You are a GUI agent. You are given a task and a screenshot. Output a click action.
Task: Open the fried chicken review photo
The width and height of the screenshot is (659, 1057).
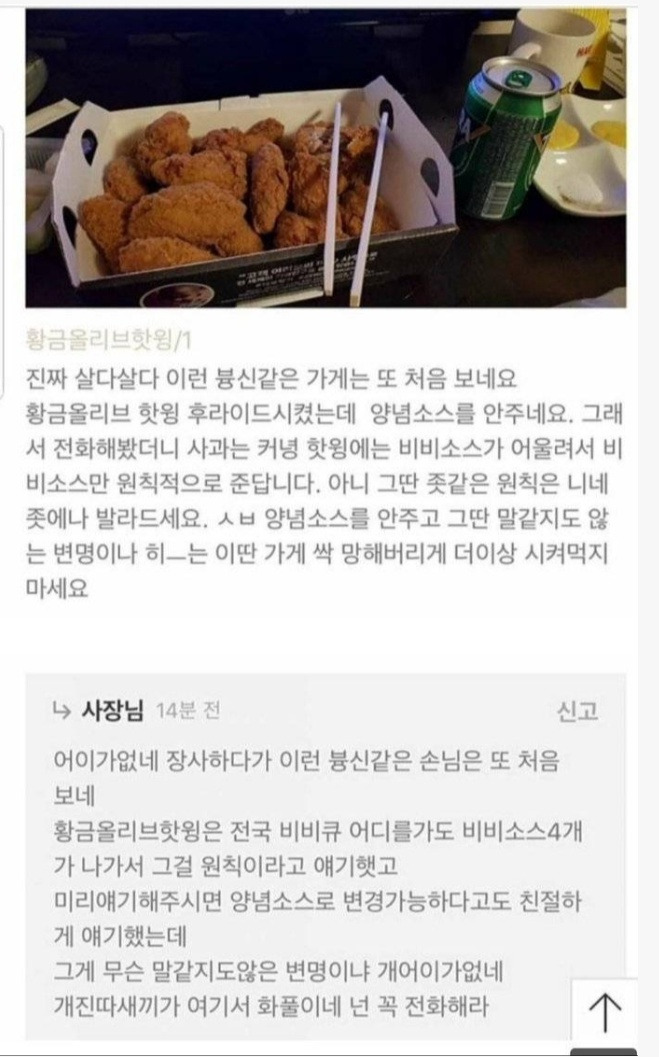[x=325, y=158]
